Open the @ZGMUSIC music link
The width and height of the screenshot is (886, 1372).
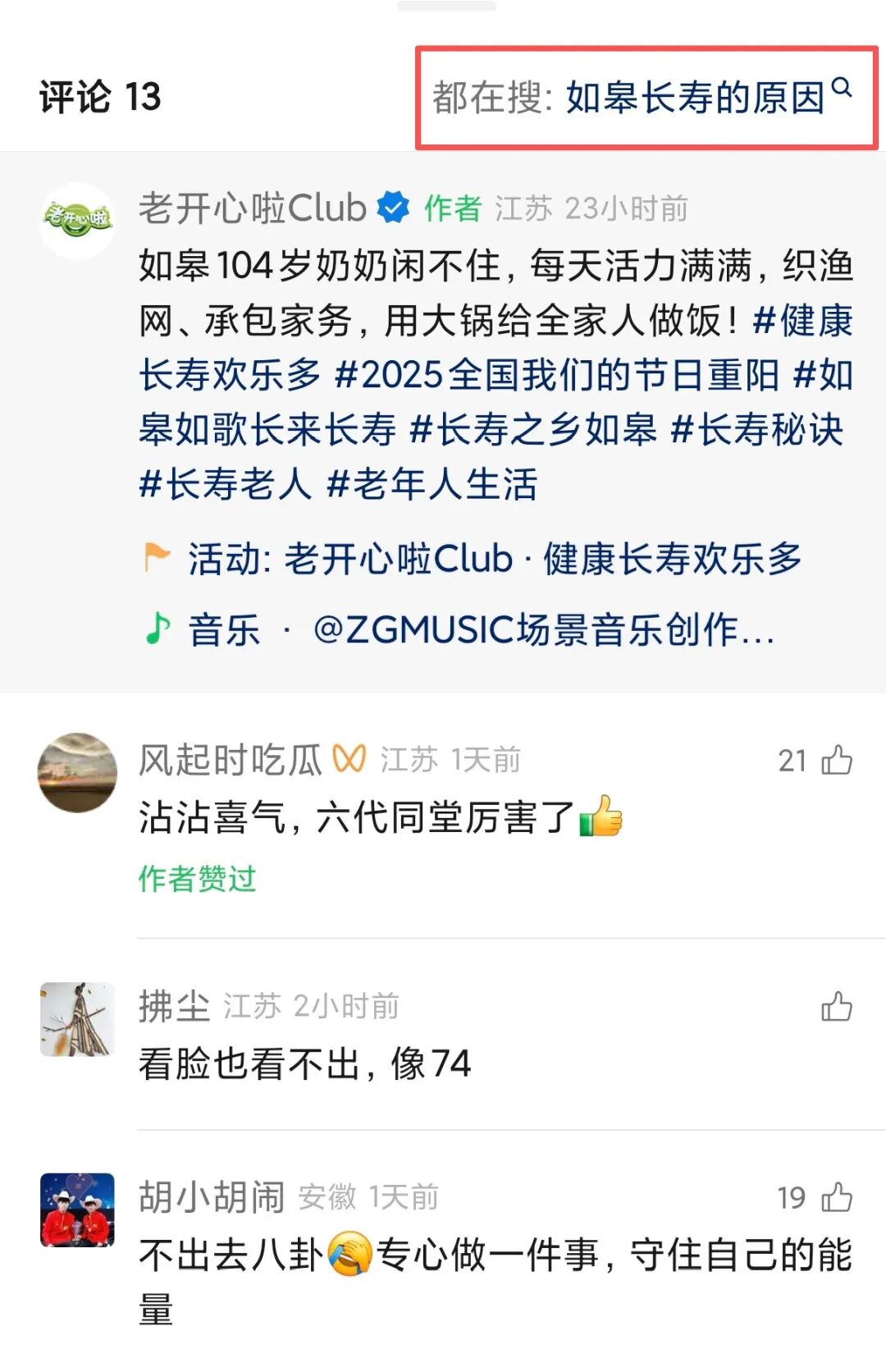[x=541, y=630]
